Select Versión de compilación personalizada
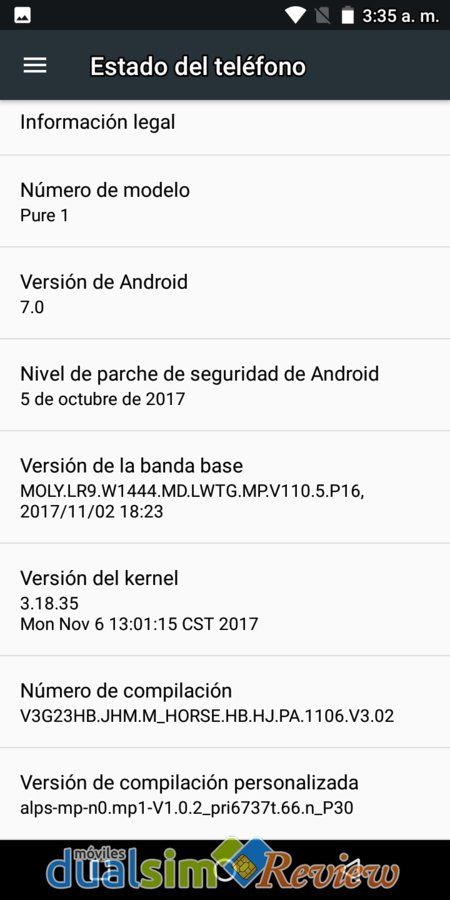Screen dimensions: 450x900 tap(225, 794)
